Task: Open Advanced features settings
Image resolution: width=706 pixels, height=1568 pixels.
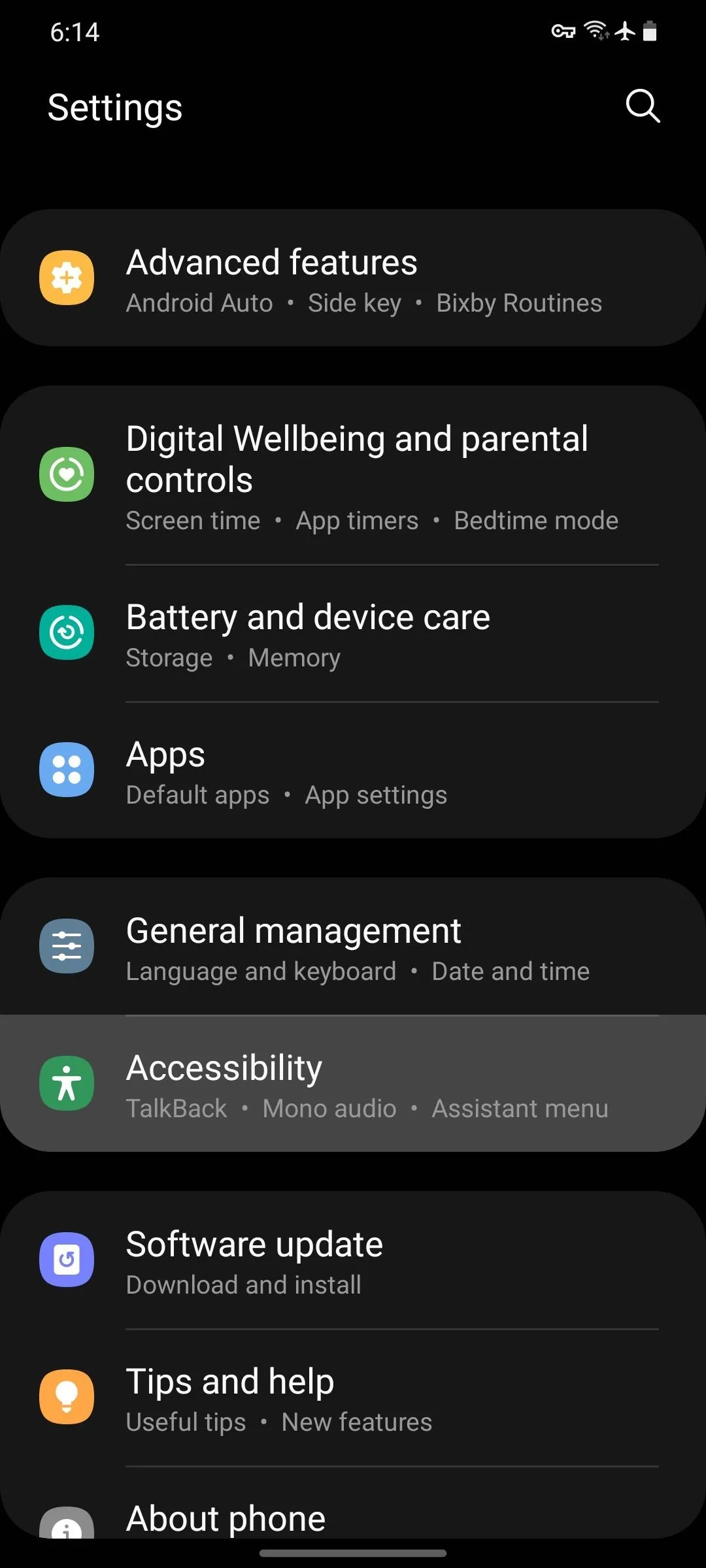Action: point(353,278)
